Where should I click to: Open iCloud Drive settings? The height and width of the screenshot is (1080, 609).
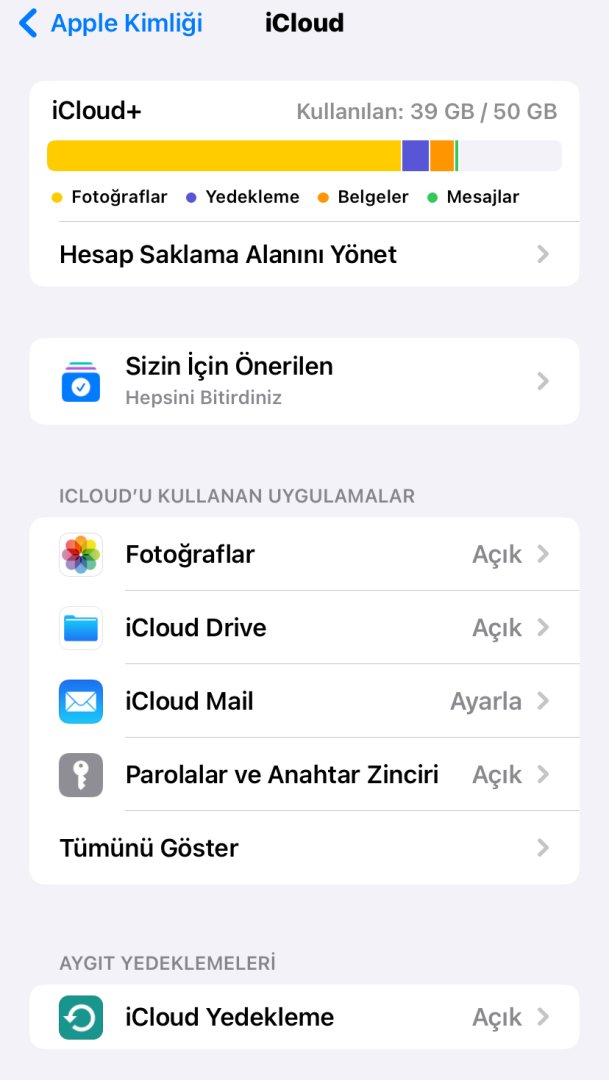(304, 628)
